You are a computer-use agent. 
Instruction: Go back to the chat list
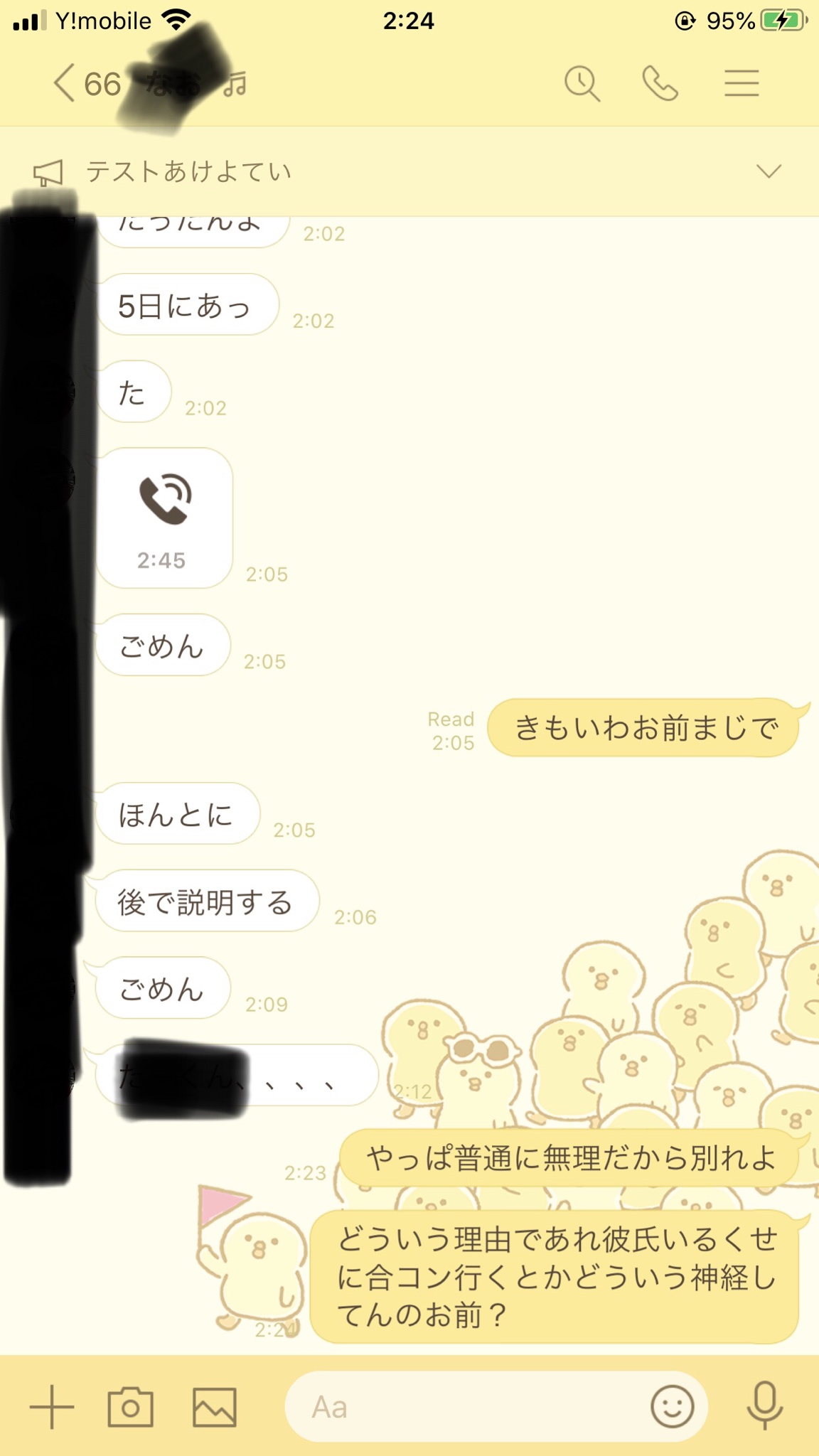coord(65,84)
